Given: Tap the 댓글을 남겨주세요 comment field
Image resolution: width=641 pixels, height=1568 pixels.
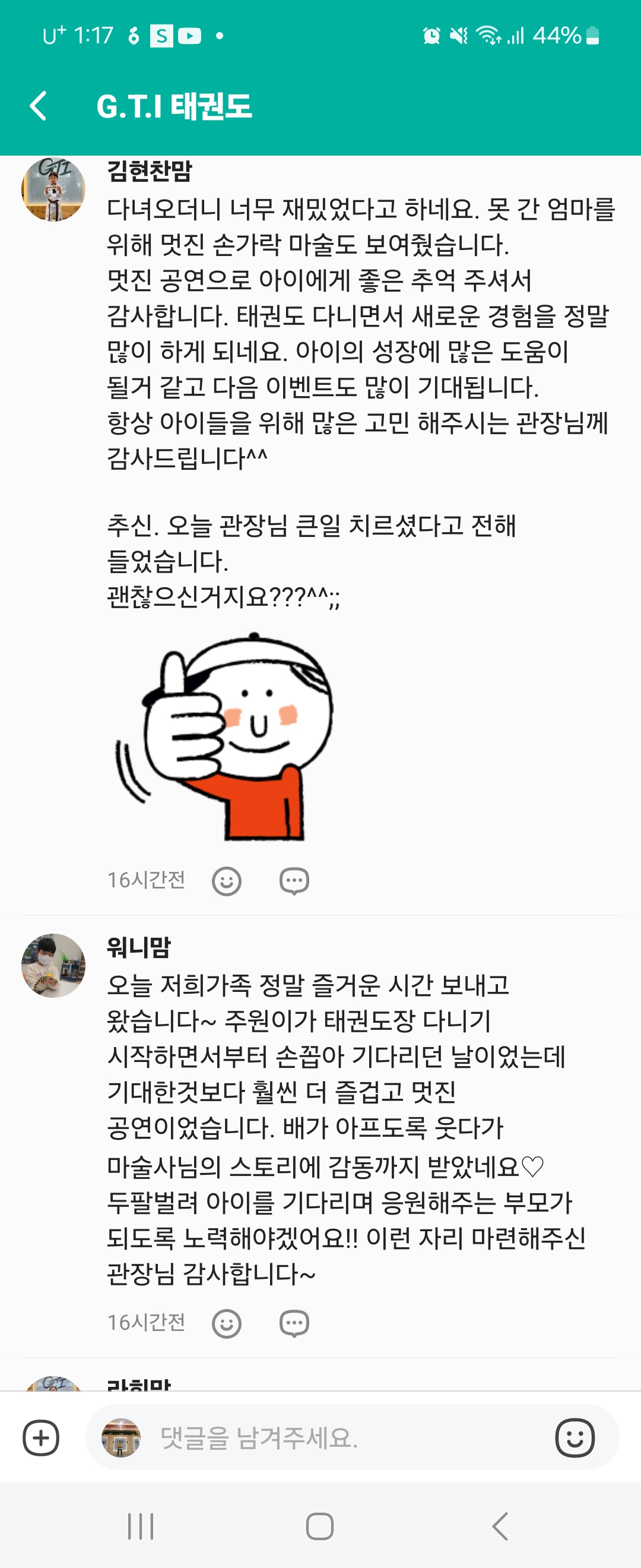Looking at the screenshot, I should [341, 1439].
